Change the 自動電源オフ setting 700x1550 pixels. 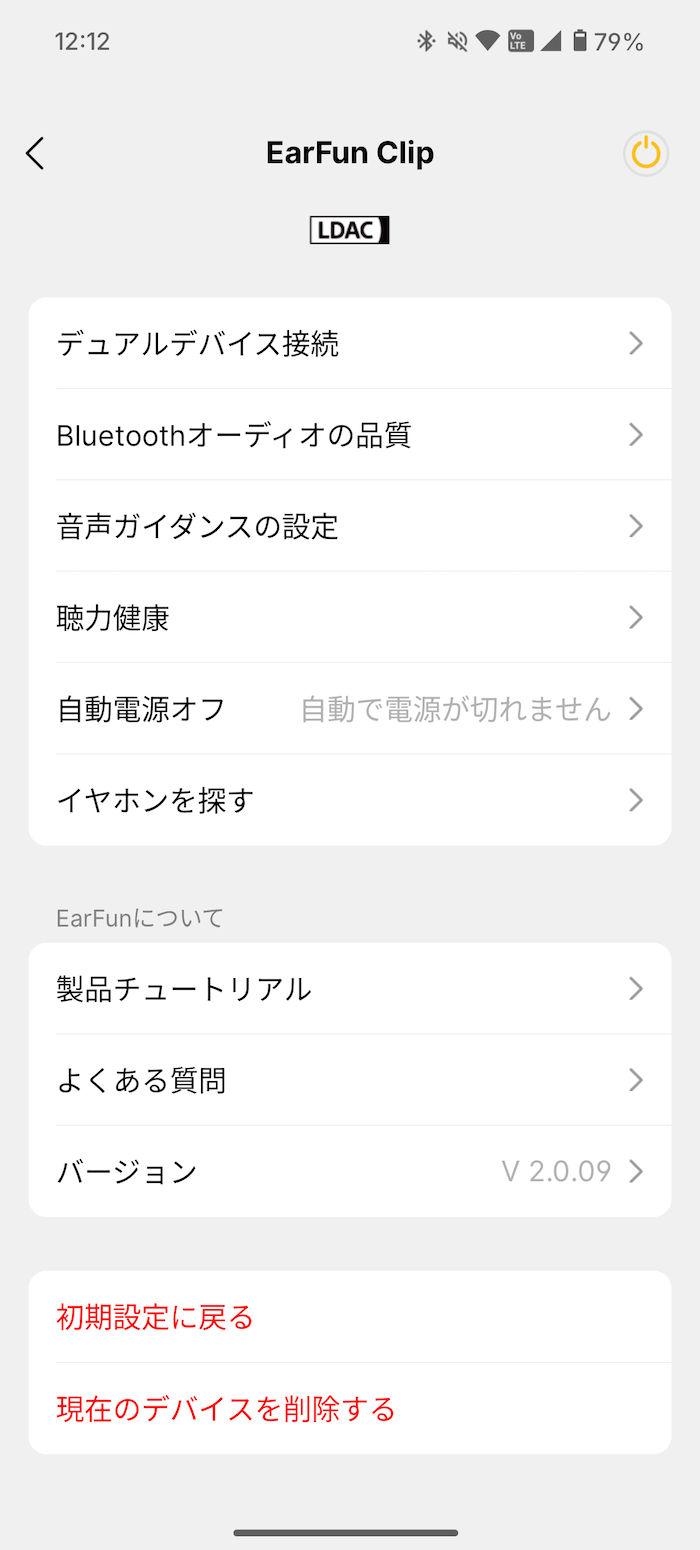[x=350, y=709]
